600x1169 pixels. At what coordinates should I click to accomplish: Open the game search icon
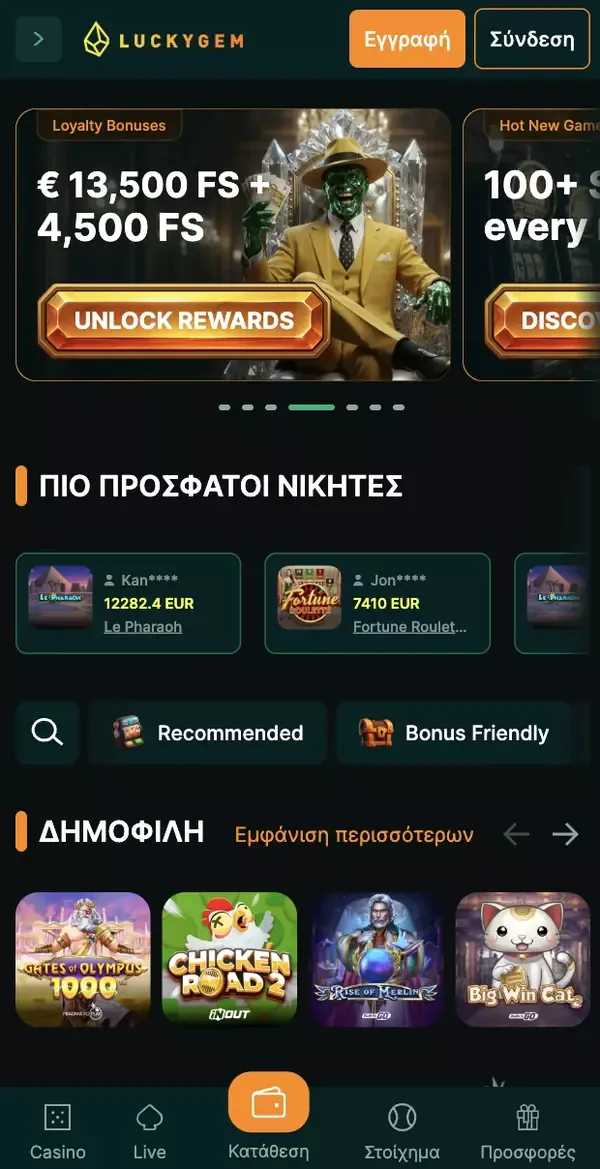tap(47, 733)
